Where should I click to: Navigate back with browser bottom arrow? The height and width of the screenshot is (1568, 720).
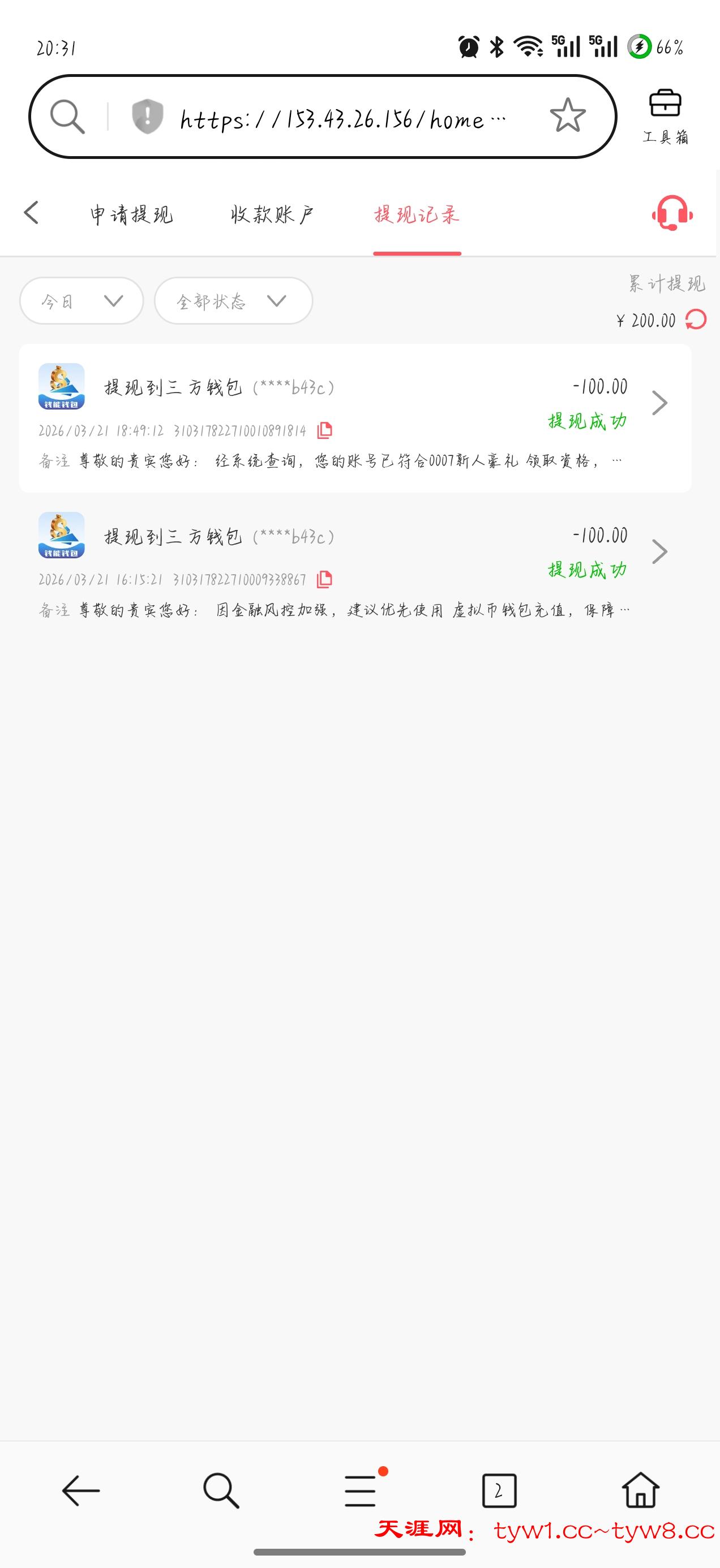(81, 1490)
